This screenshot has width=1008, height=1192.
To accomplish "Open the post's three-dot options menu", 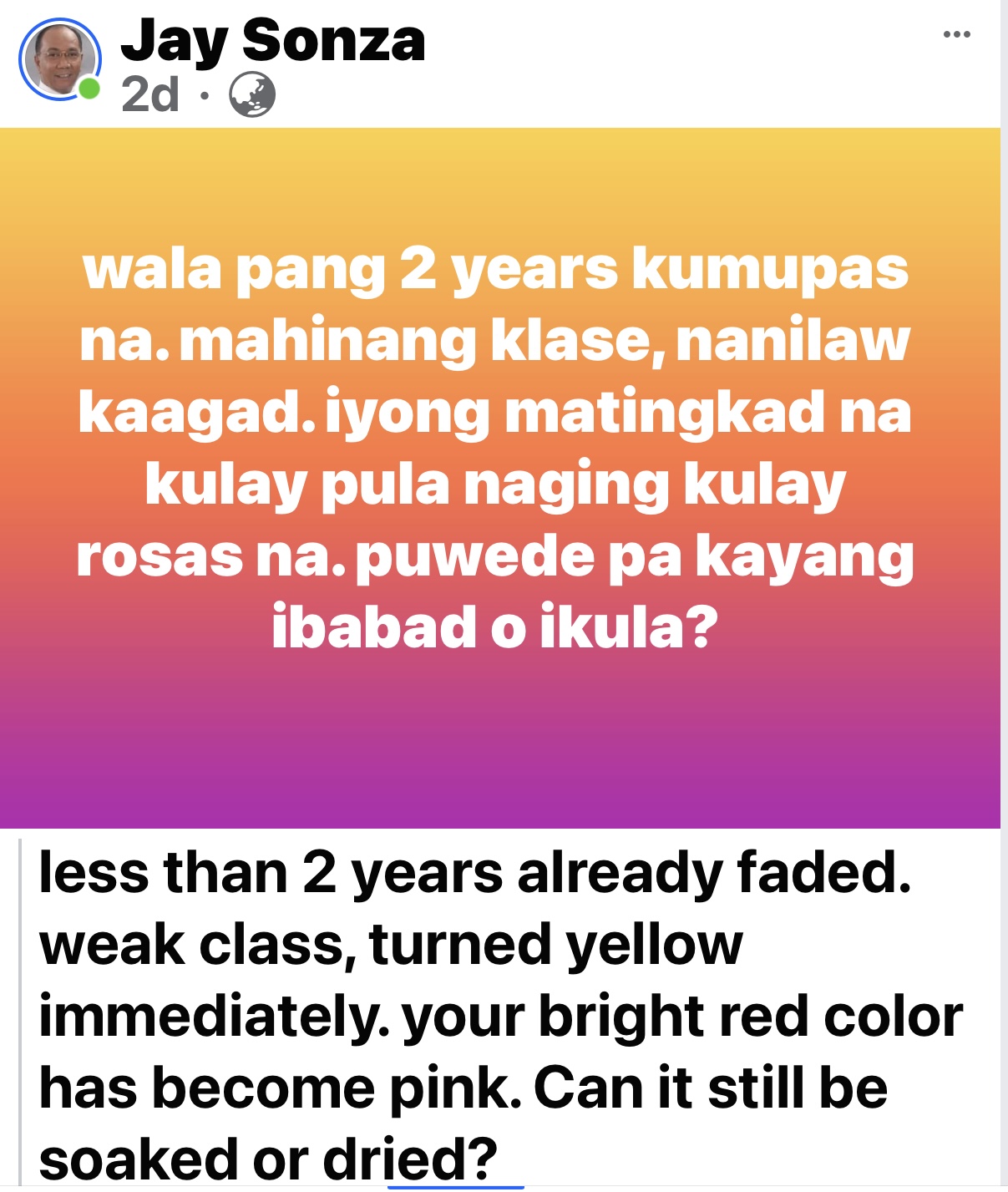I will 956,34.
